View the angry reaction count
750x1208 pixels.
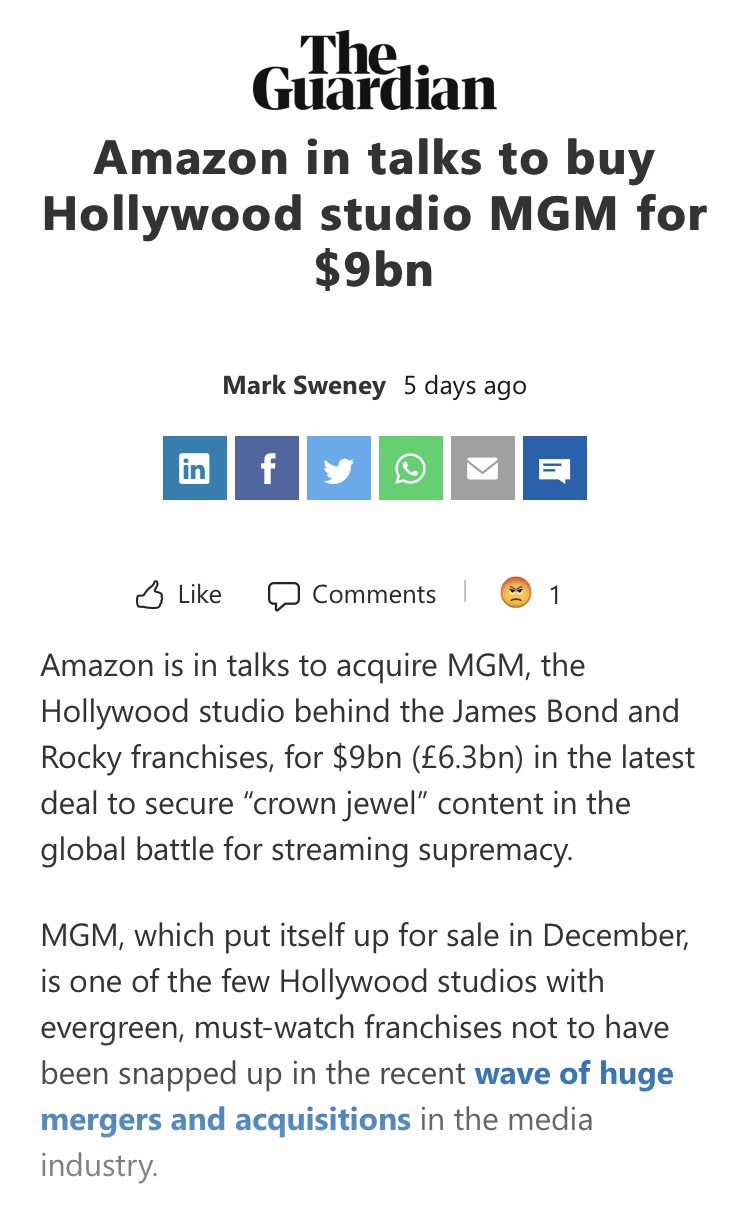coord(531,595)
